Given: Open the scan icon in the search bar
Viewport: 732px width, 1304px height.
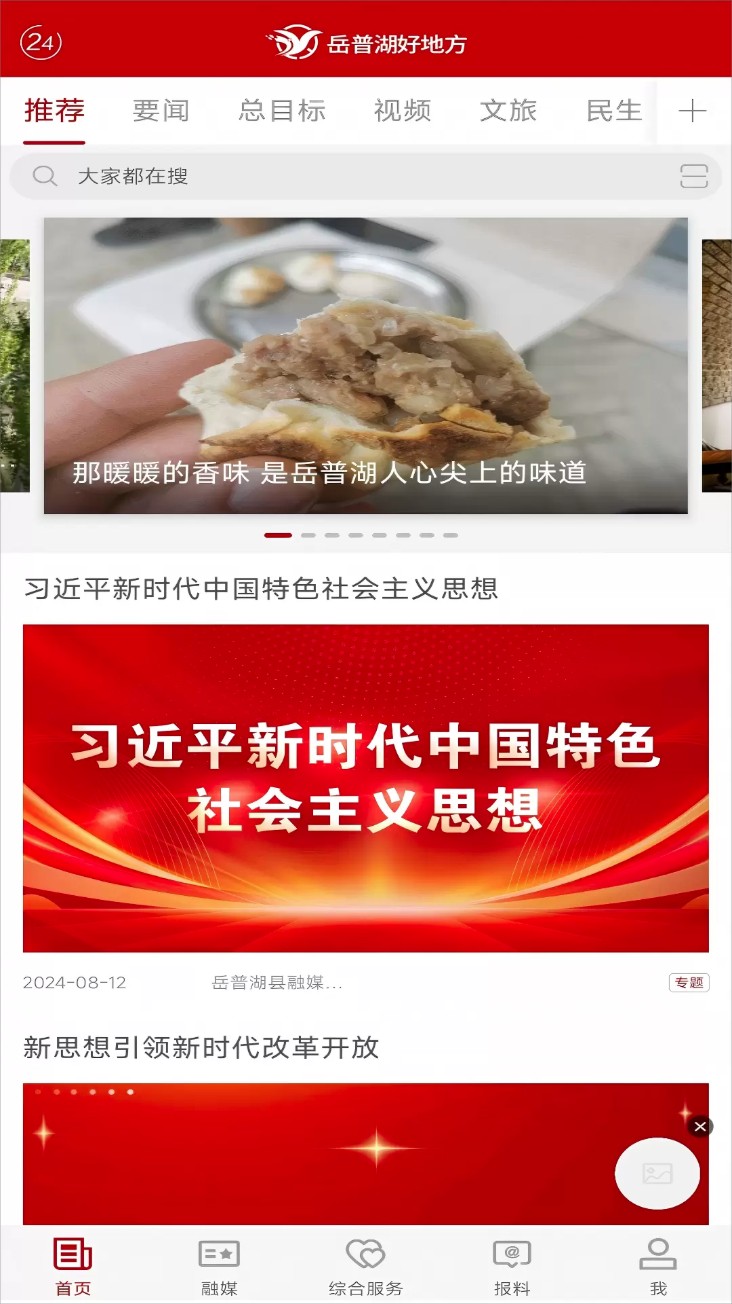Looking at the screenshot, I should point(694,177).
